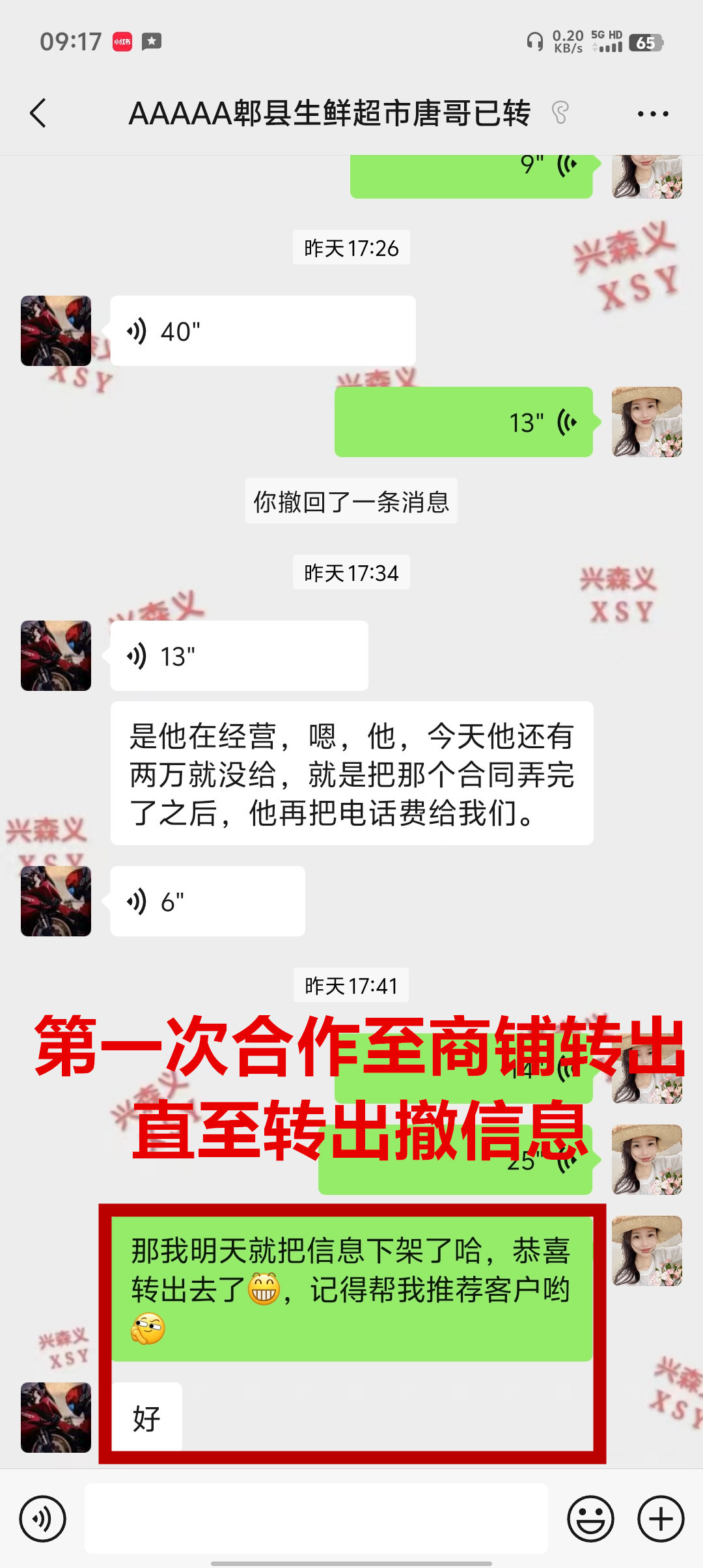Open the chat overflow menu

tap(652, 114)
